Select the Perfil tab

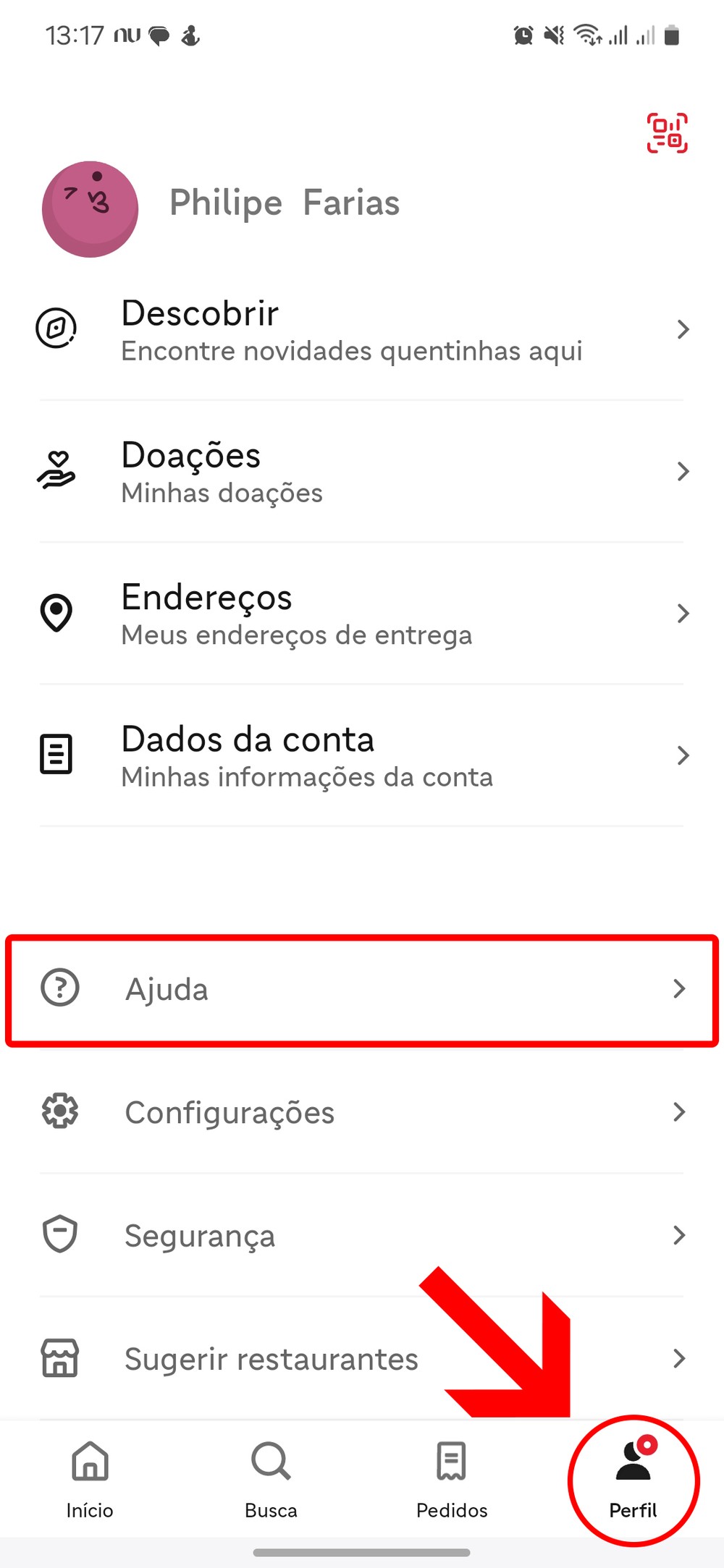point(633,1480)
